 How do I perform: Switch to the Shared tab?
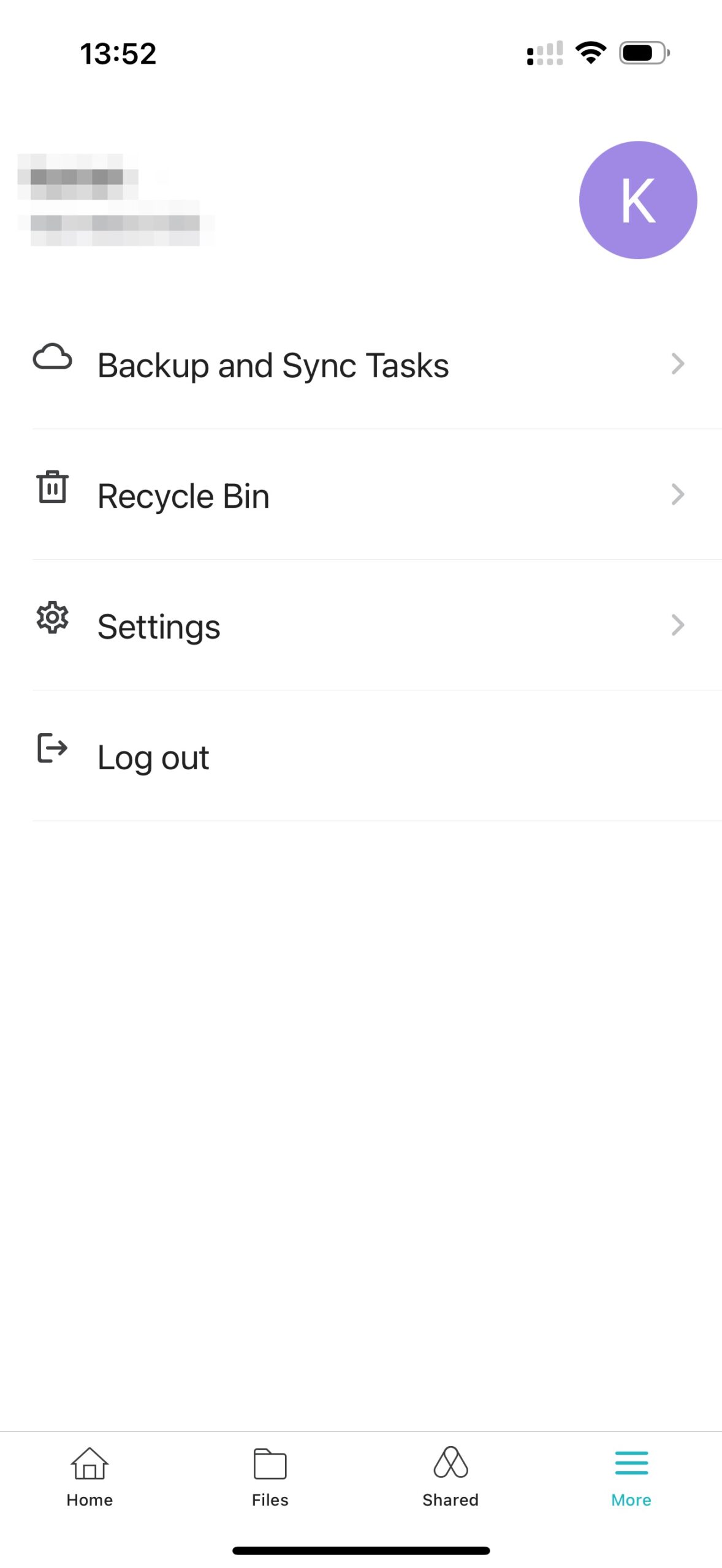(x=450, y=1476)
